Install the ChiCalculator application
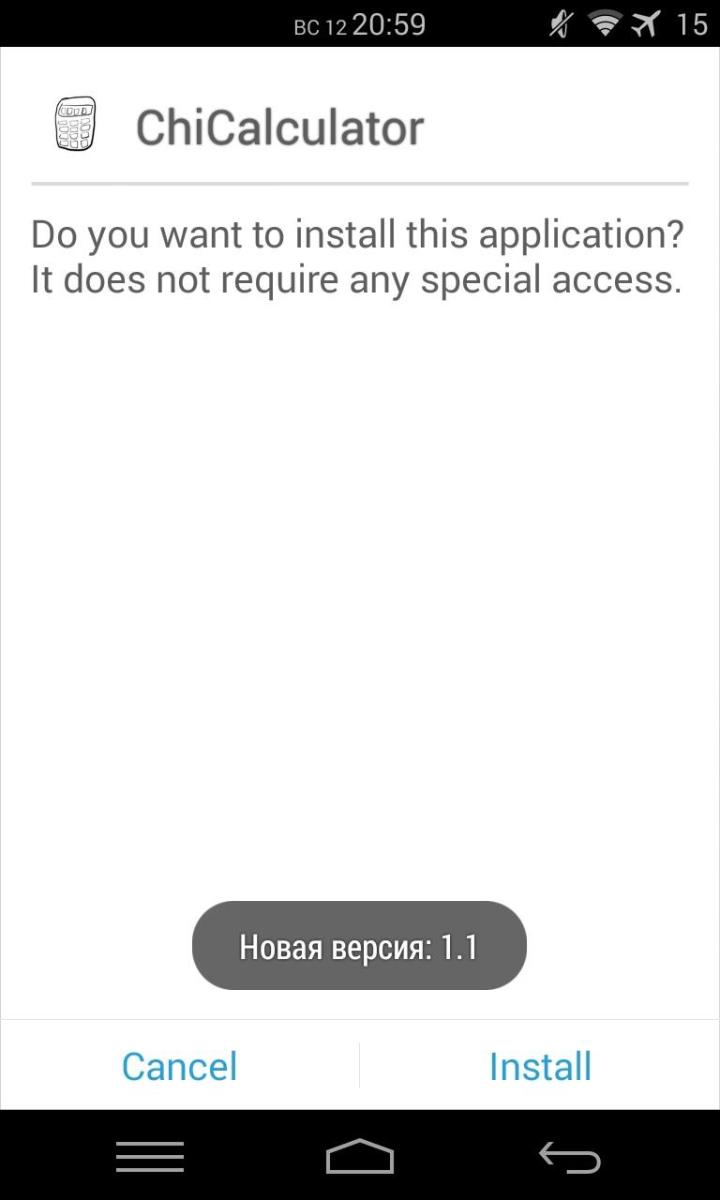Viewport: 720px width, 1200px height. (x=540, y=1066)
